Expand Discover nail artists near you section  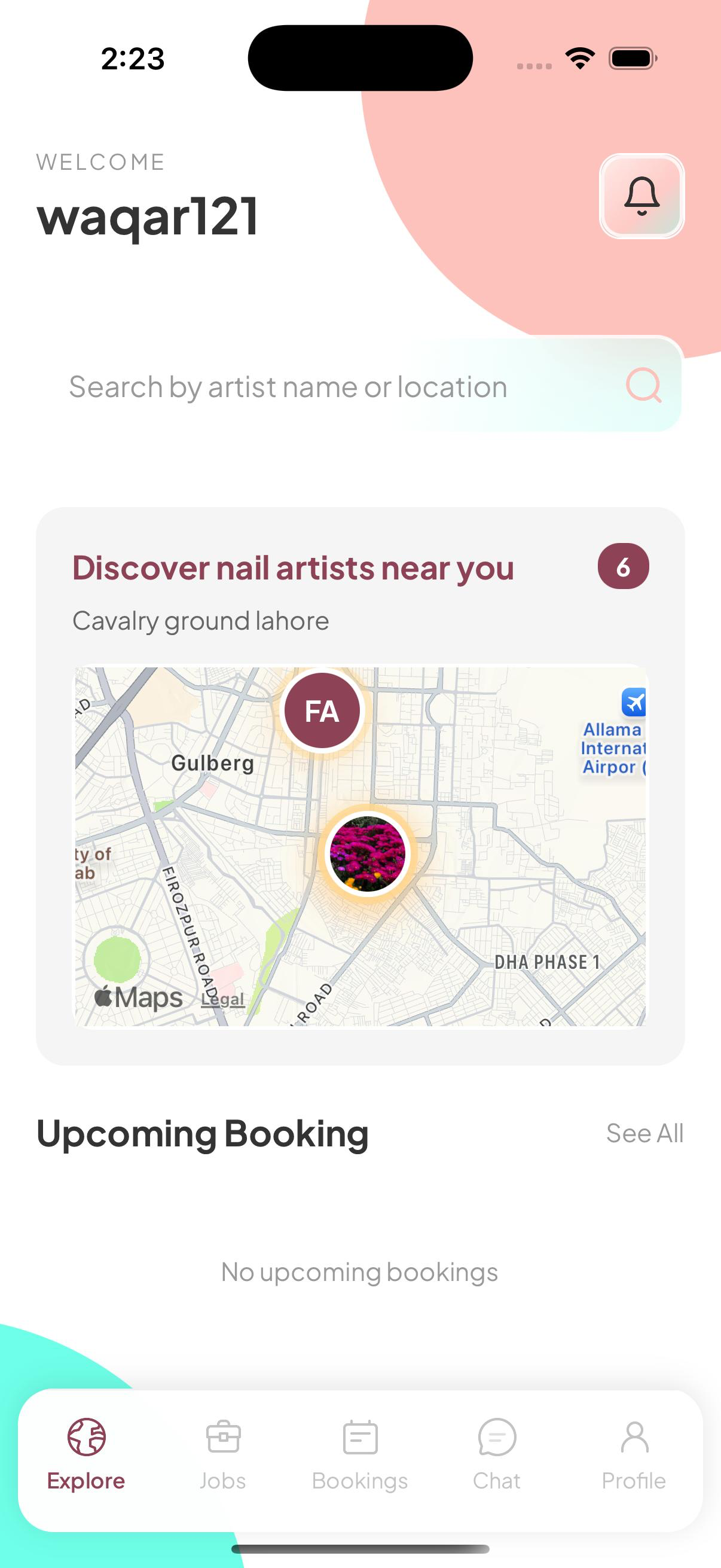click(293, 567)
